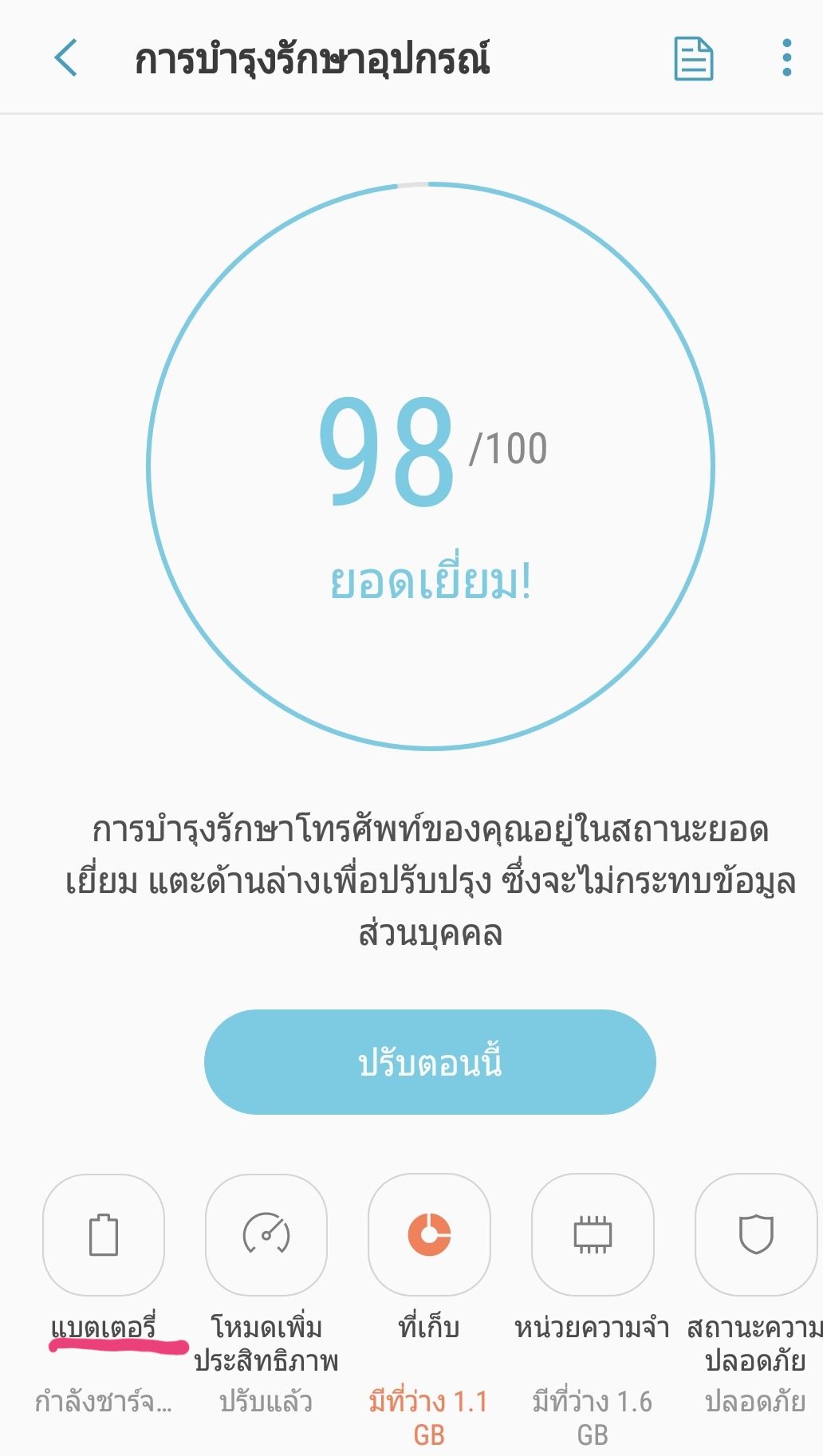Viewport: 823px width, 1456px height.
Task: Open the three-dot overflow menu
Action: tap(787, 58)
